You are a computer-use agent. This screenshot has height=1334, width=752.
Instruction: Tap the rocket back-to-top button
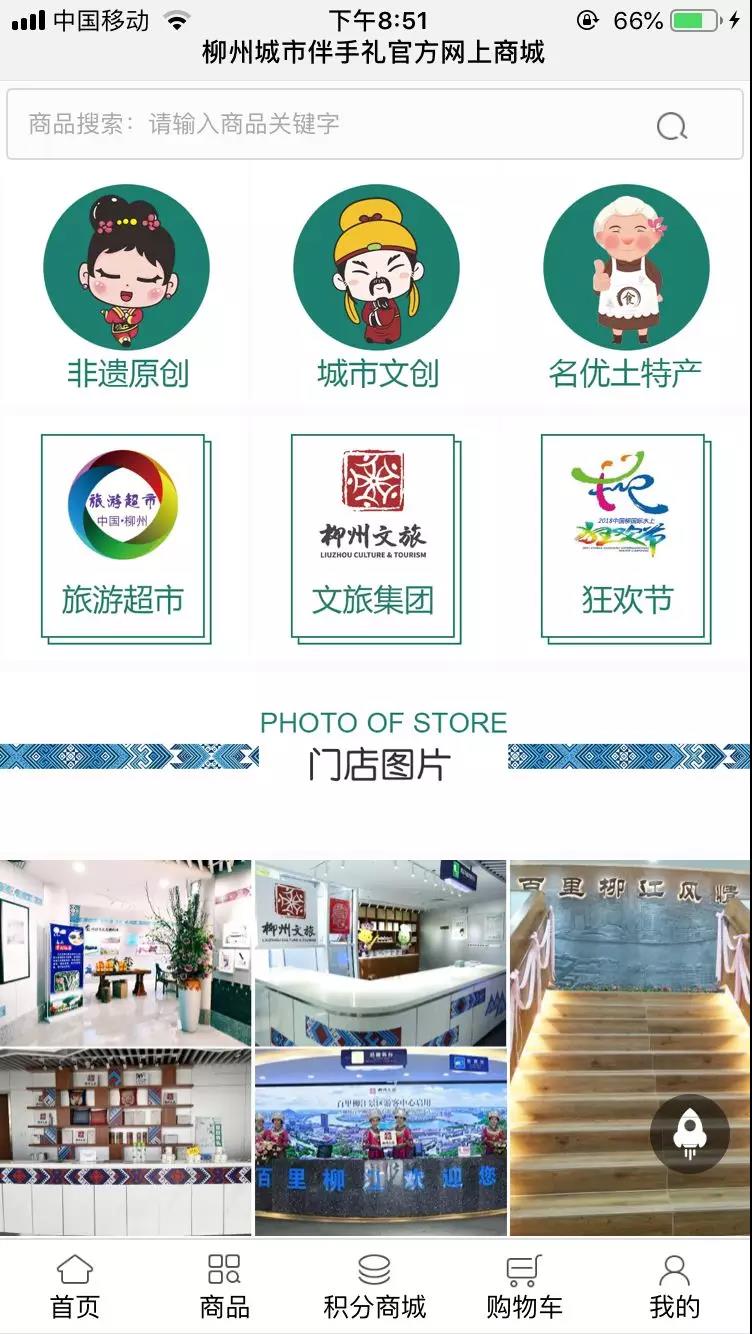click(690, 1133)
